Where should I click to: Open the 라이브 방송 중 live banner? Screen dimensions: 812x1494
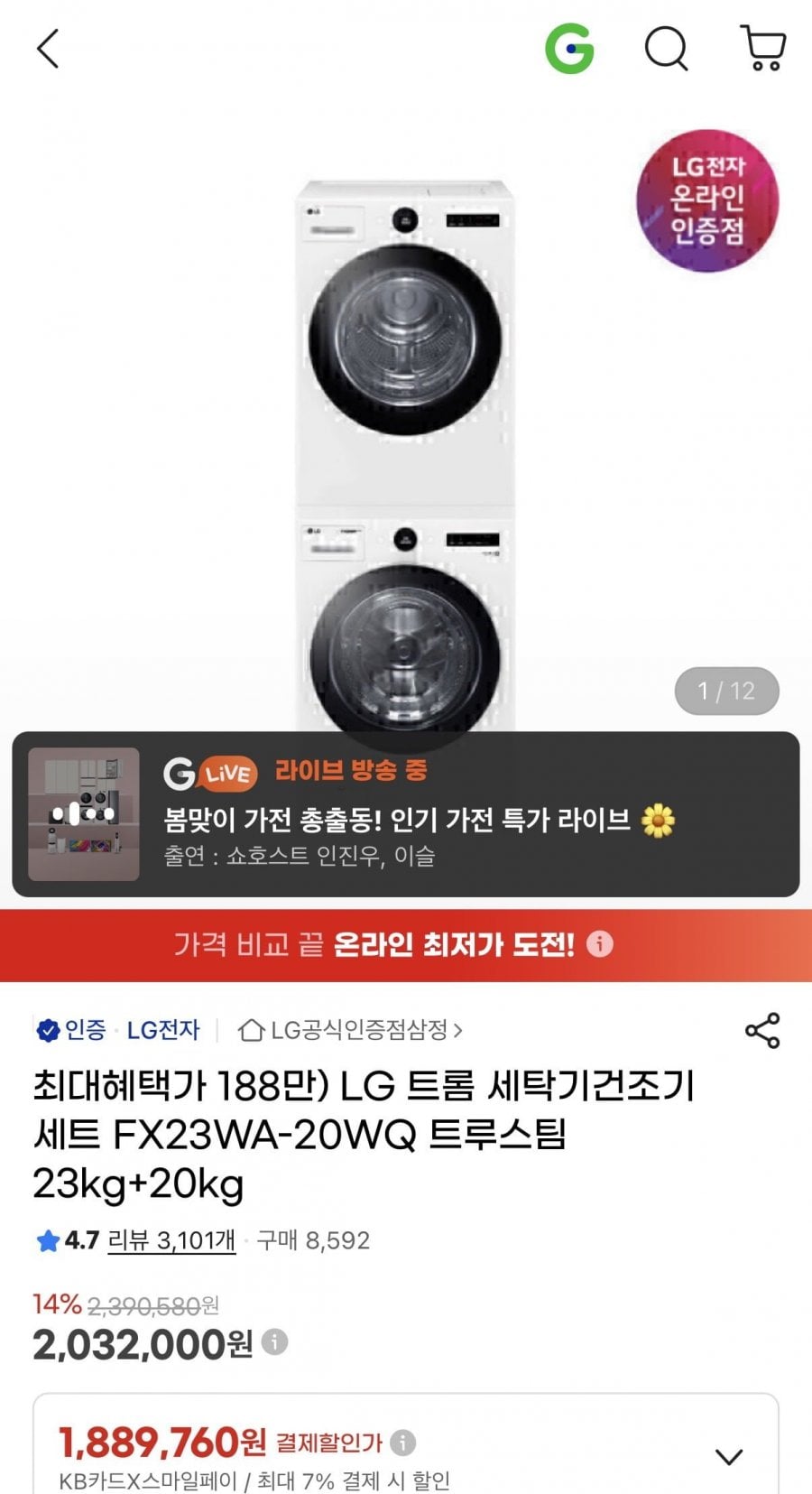[x=406, y=812]
